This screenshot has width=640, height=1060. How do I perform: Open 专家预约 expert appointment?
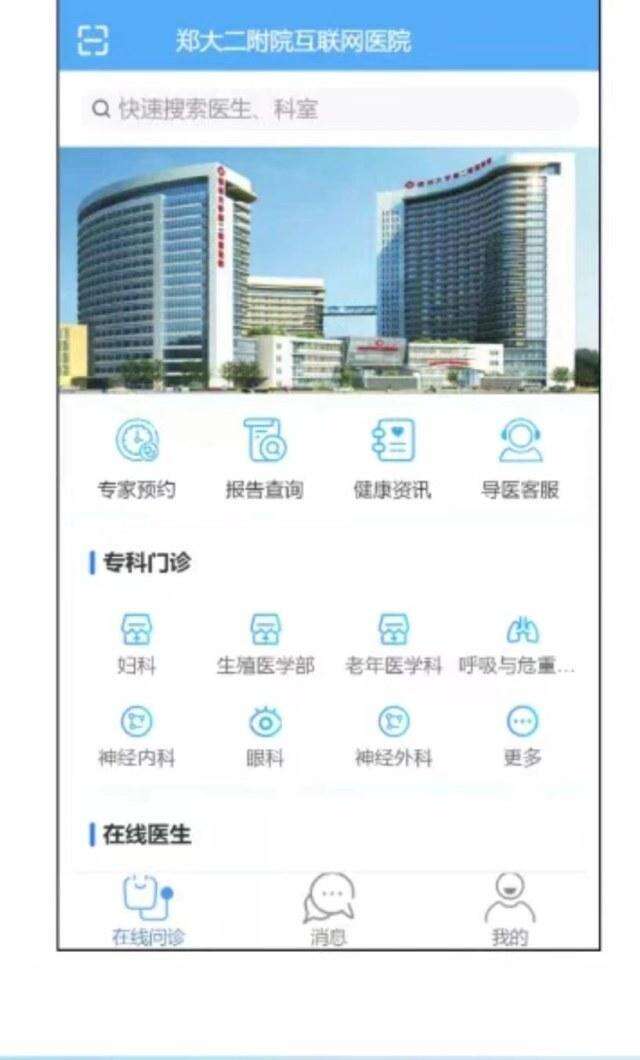click(137, 458)
